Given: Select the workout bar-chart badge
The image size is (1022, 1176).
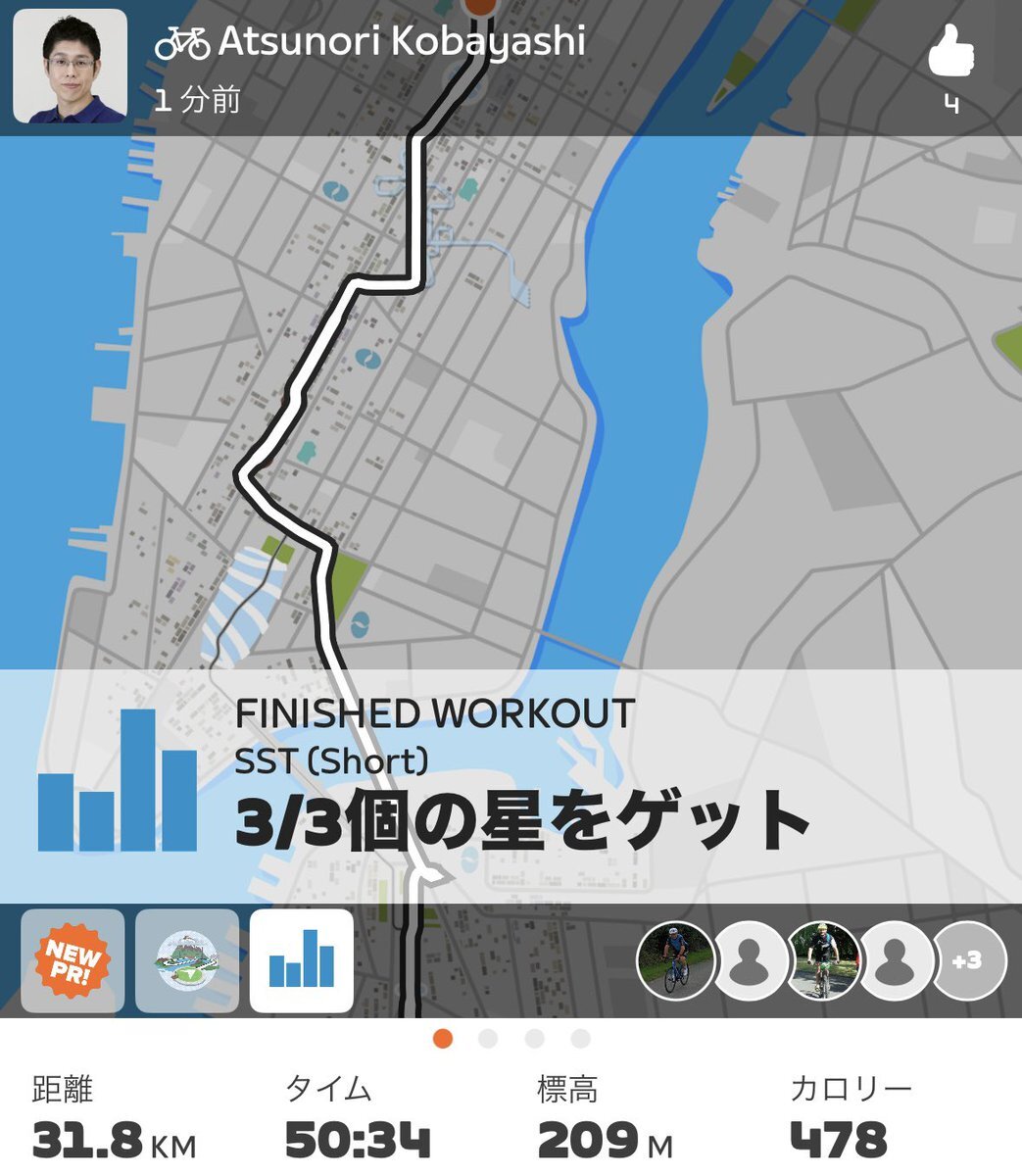Looking at the screenshot, I should pos(302,960).
